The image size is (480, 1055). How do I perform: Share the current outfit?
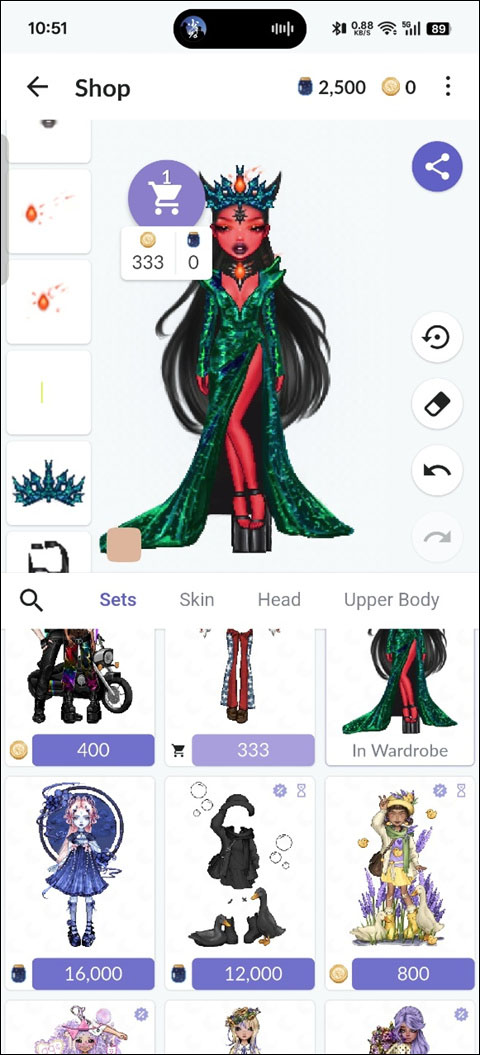[x=437, y=166]
